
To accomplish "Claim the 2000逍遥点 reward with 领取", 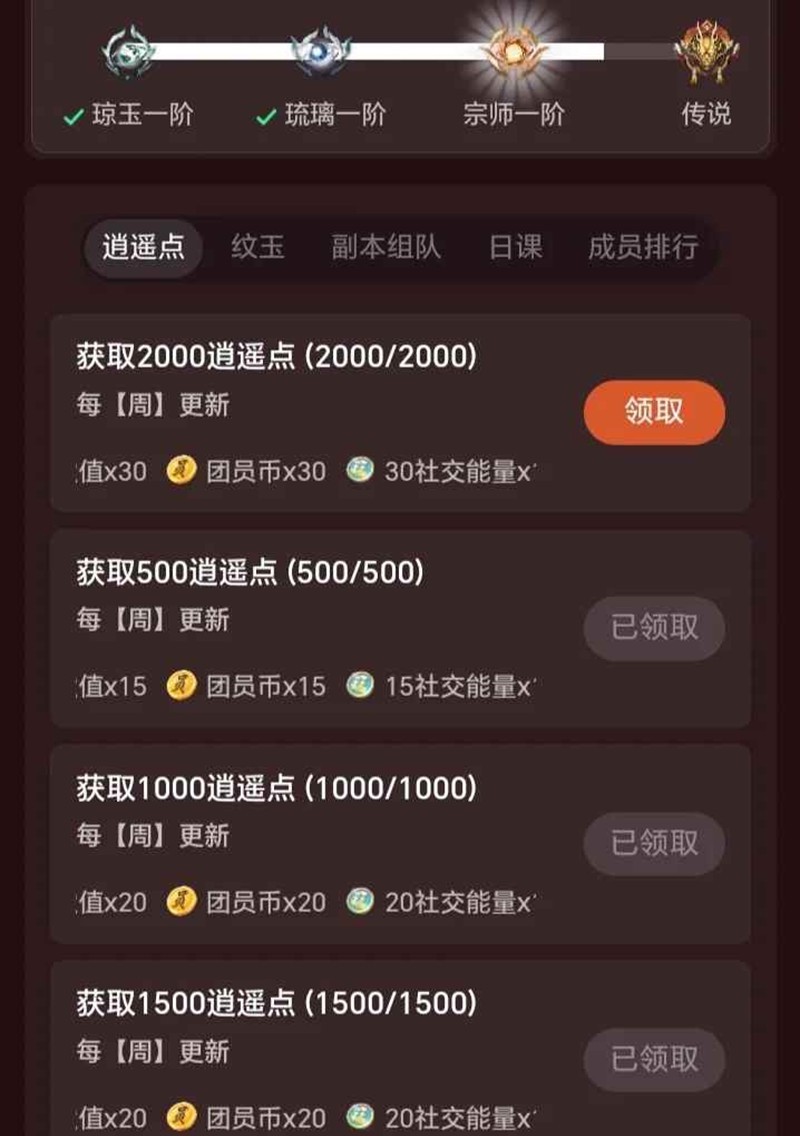I will pos(654,412).
